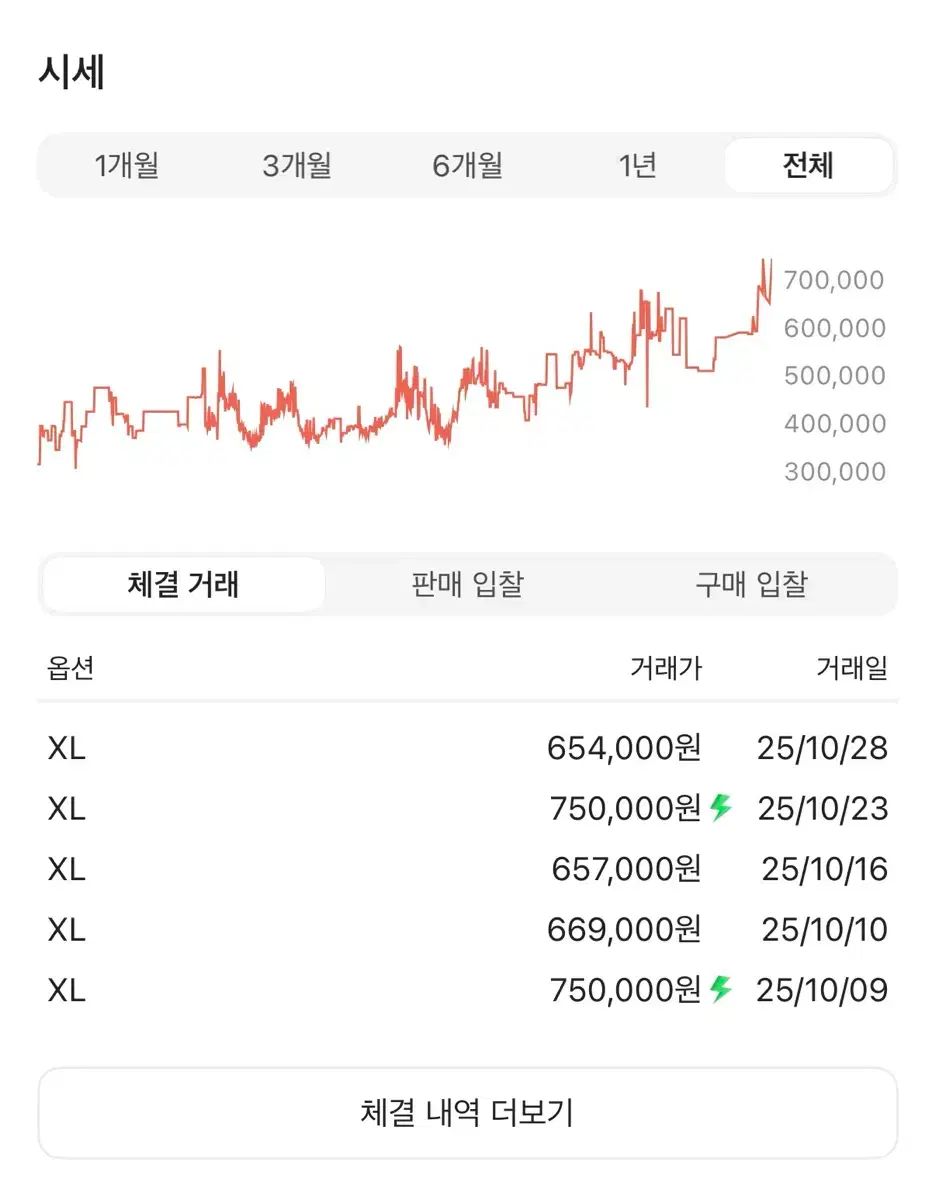Switch to the 판매 입찰 tab
Viewport: 936px width, 1200px height.
point(467,584)
